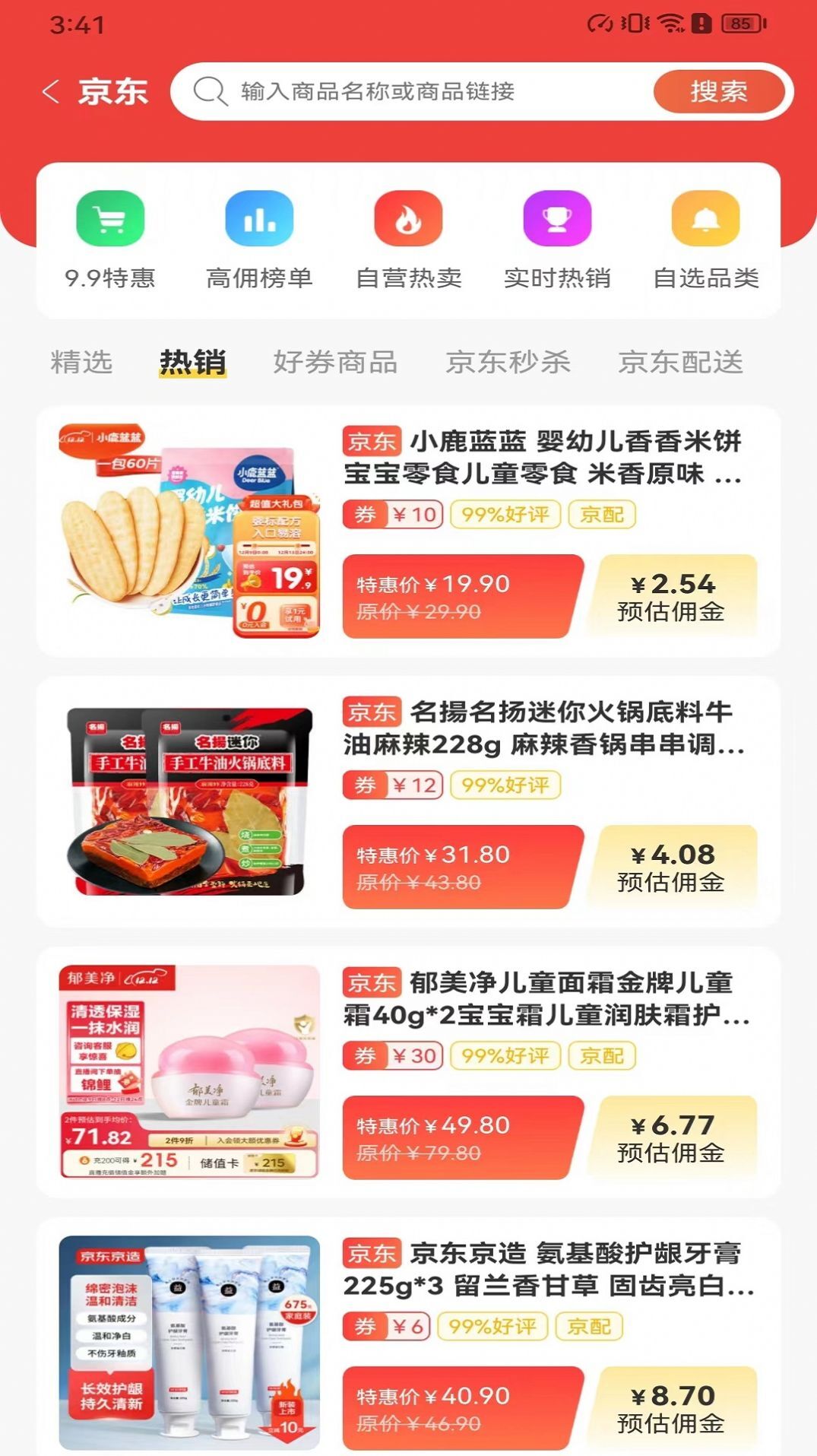The width and height of the screenshot is (817, 1456).
Task: Tap the Wi-Fi icon in the status bar
Action: [670, 24]
